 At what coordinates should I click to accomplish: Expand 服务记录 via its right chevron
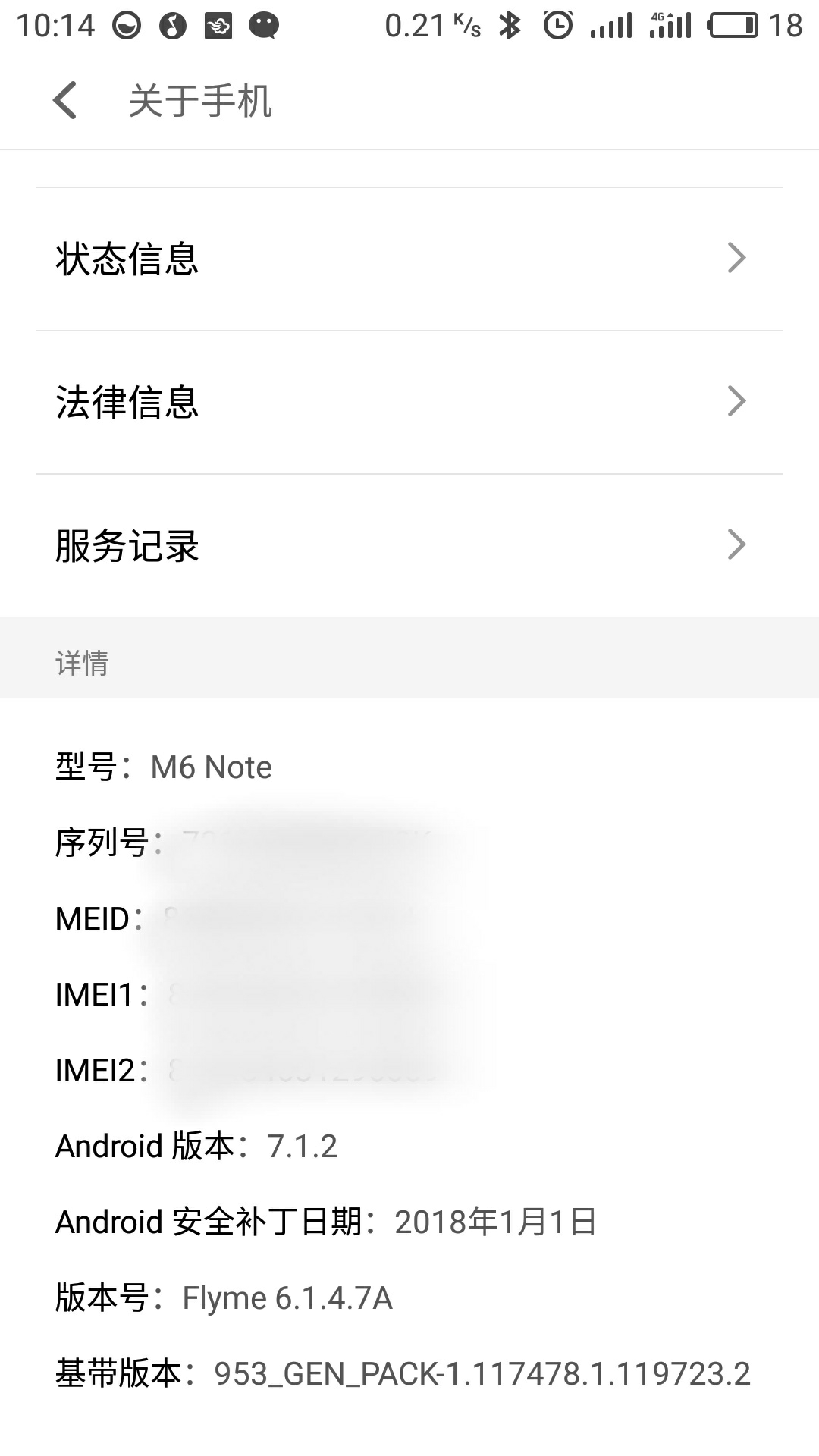[x=736, y=544]
